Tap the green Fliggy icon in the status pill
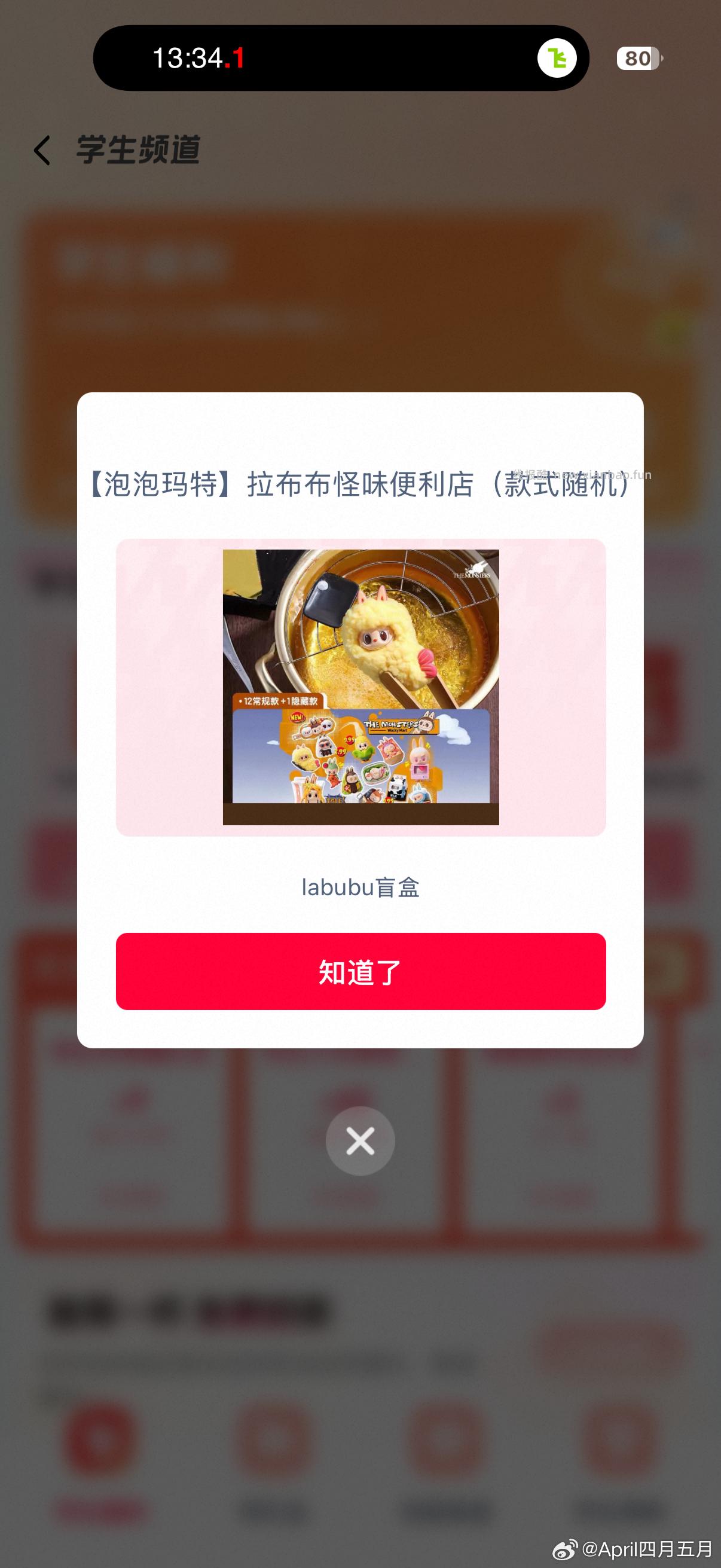This screenshot has width=721, height=1568. (557, 59)
